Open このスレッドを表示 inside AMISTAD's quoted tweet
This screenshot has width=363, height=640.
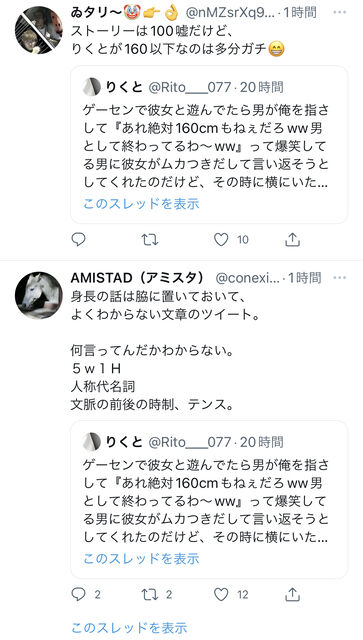pos(141,558)
